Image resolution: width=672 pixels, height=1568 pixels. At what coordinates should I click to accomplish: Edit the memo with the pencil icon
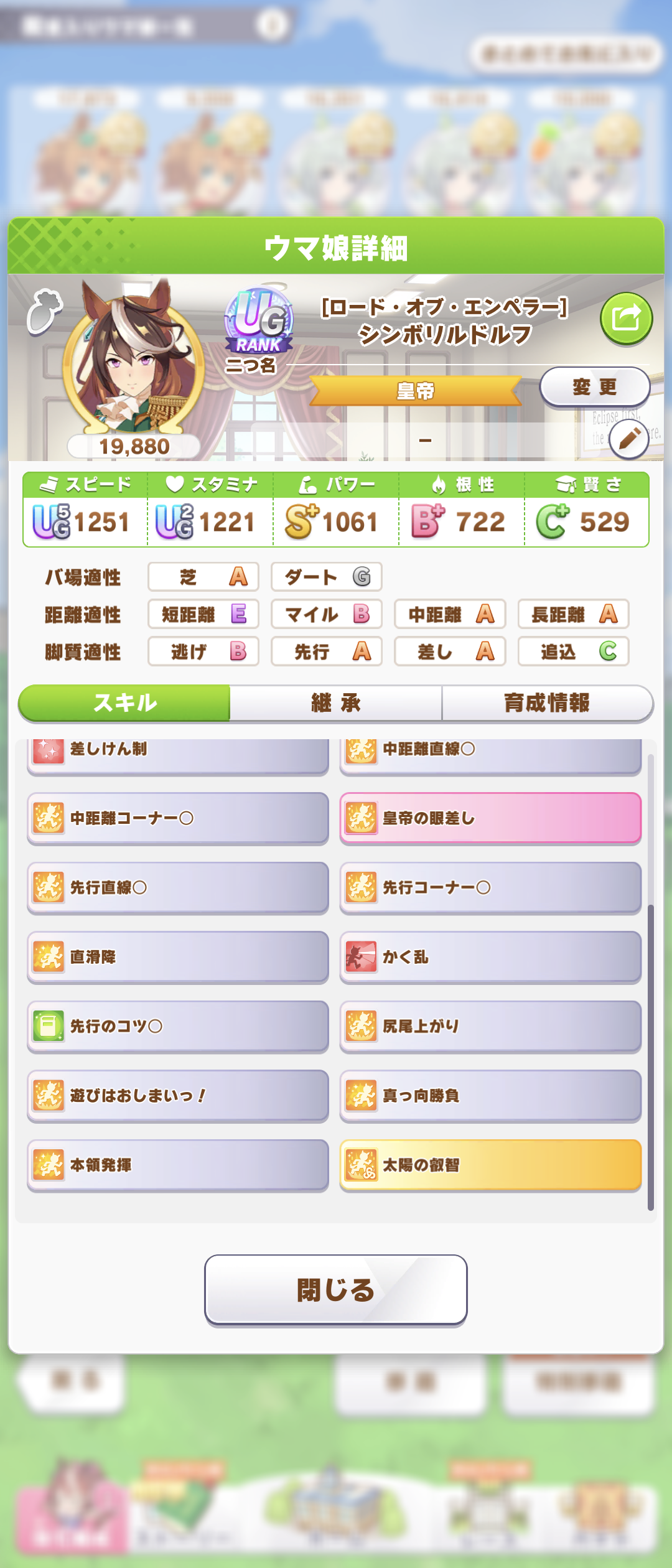628,439
